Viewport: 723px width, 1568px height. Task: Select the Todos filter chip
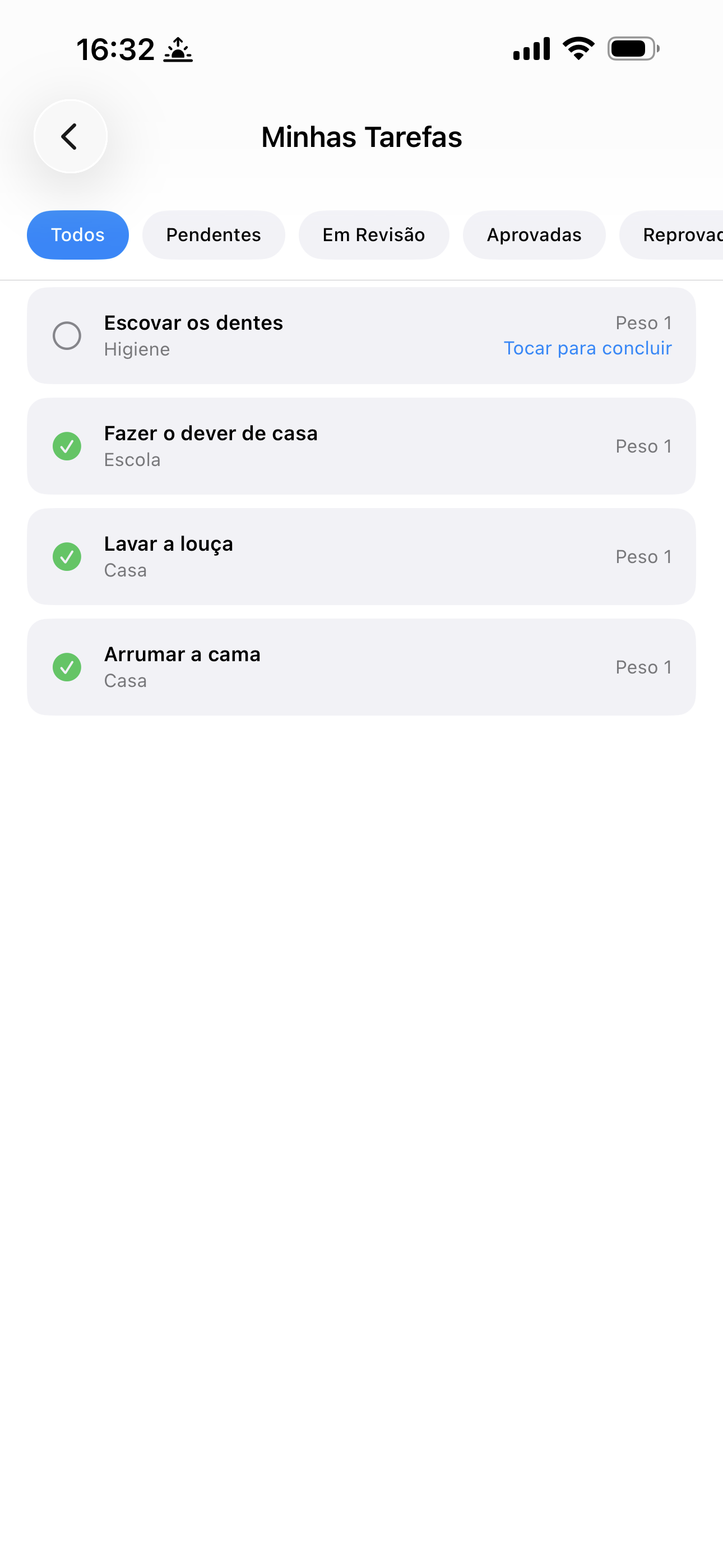tap(77, 234)
